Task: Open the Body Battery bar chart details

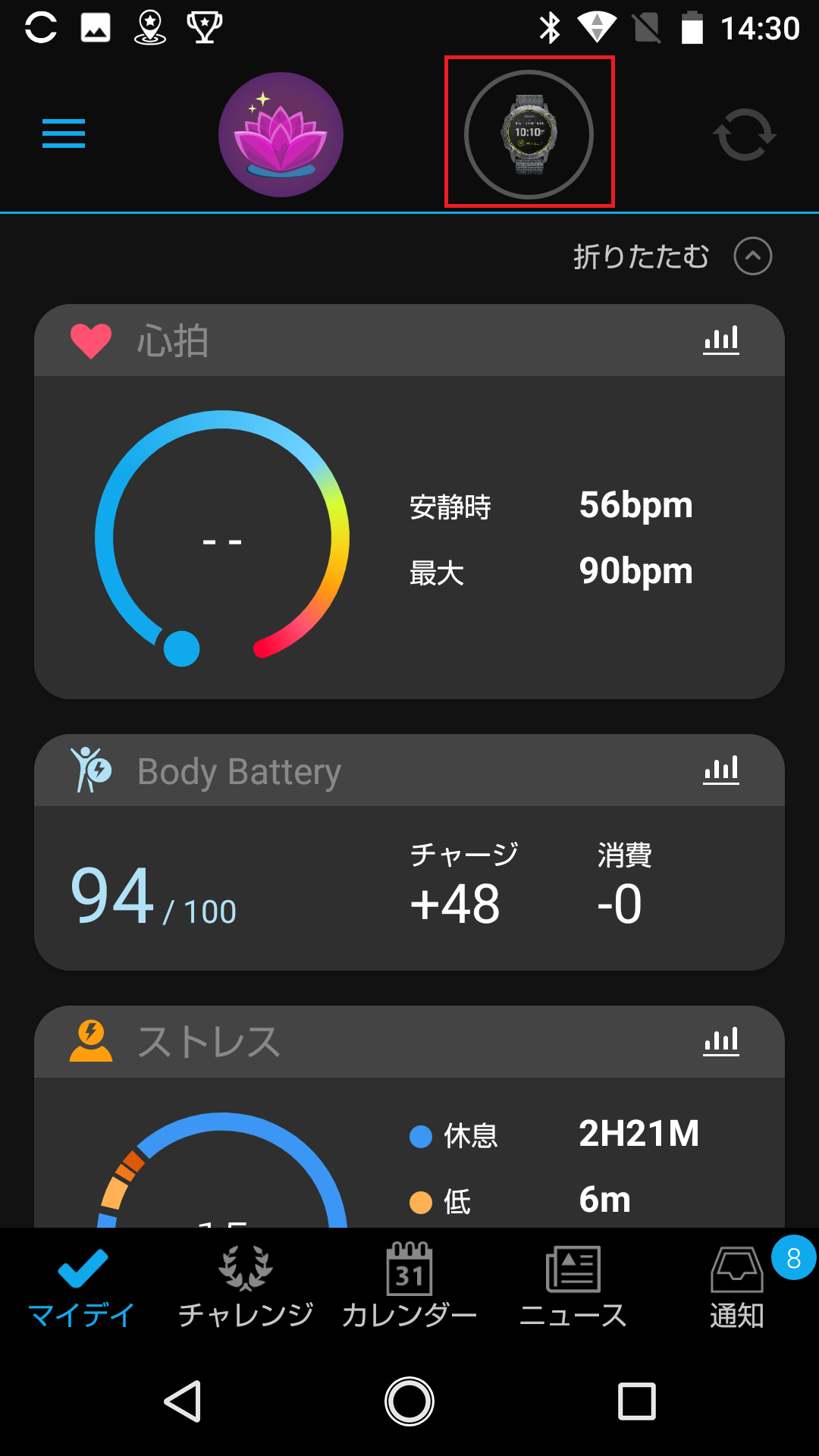Action: coord(720,768)
